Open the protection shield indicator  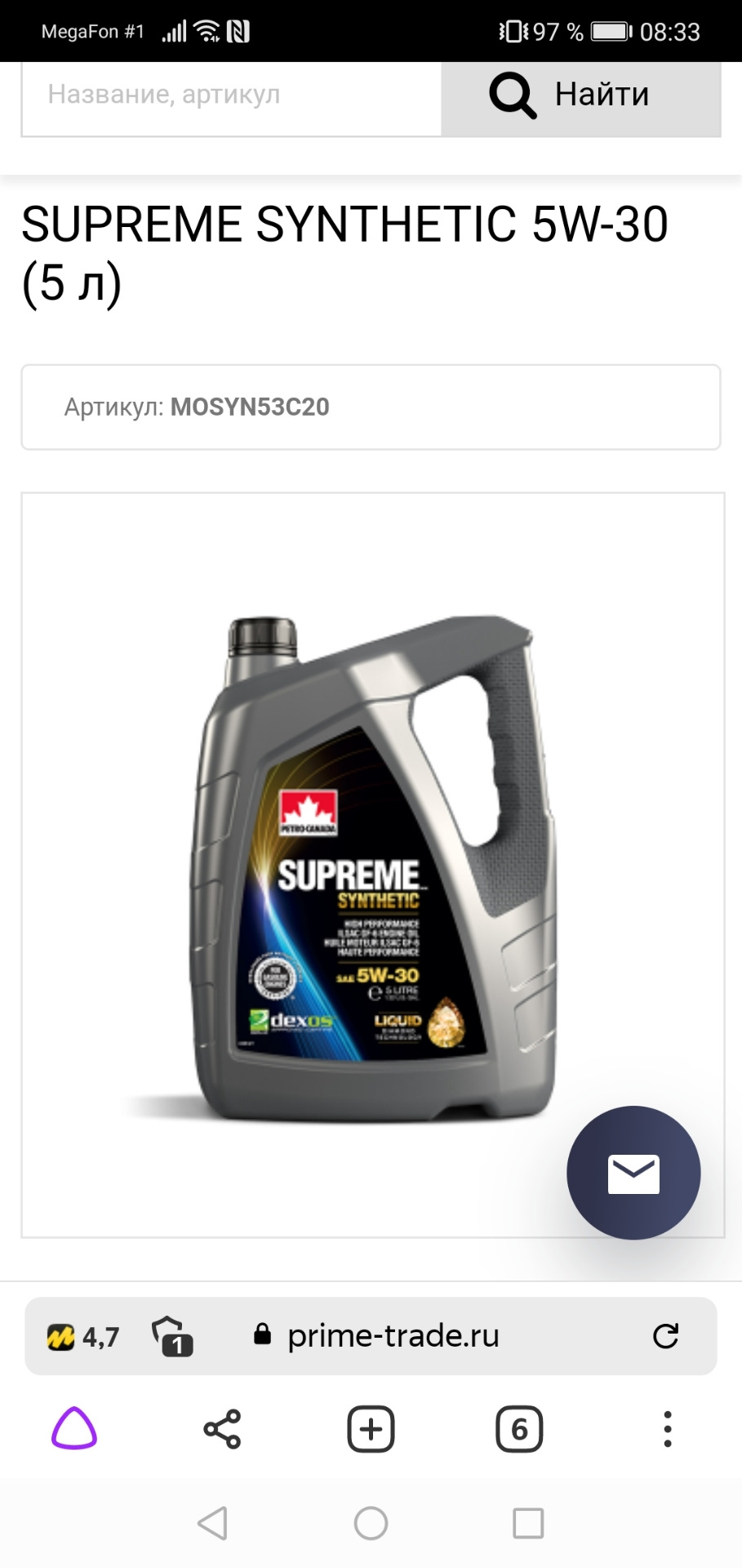coord(171,1337)
